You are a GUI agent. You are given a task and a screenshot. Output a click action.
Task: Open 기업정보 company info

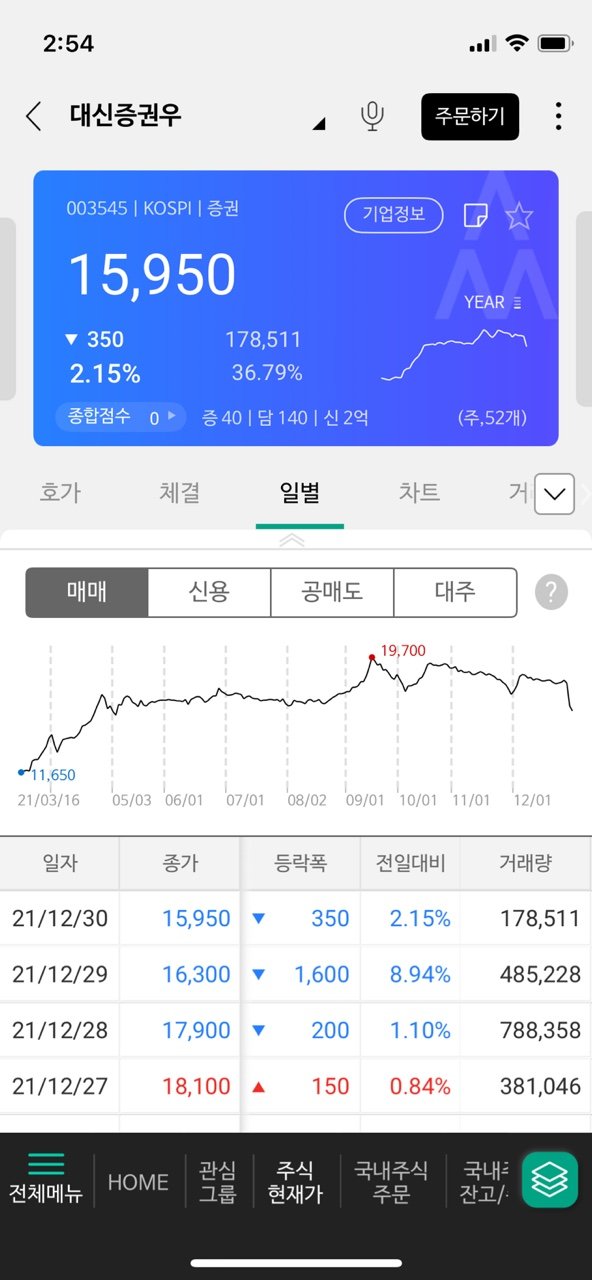(x=394, y=215)
